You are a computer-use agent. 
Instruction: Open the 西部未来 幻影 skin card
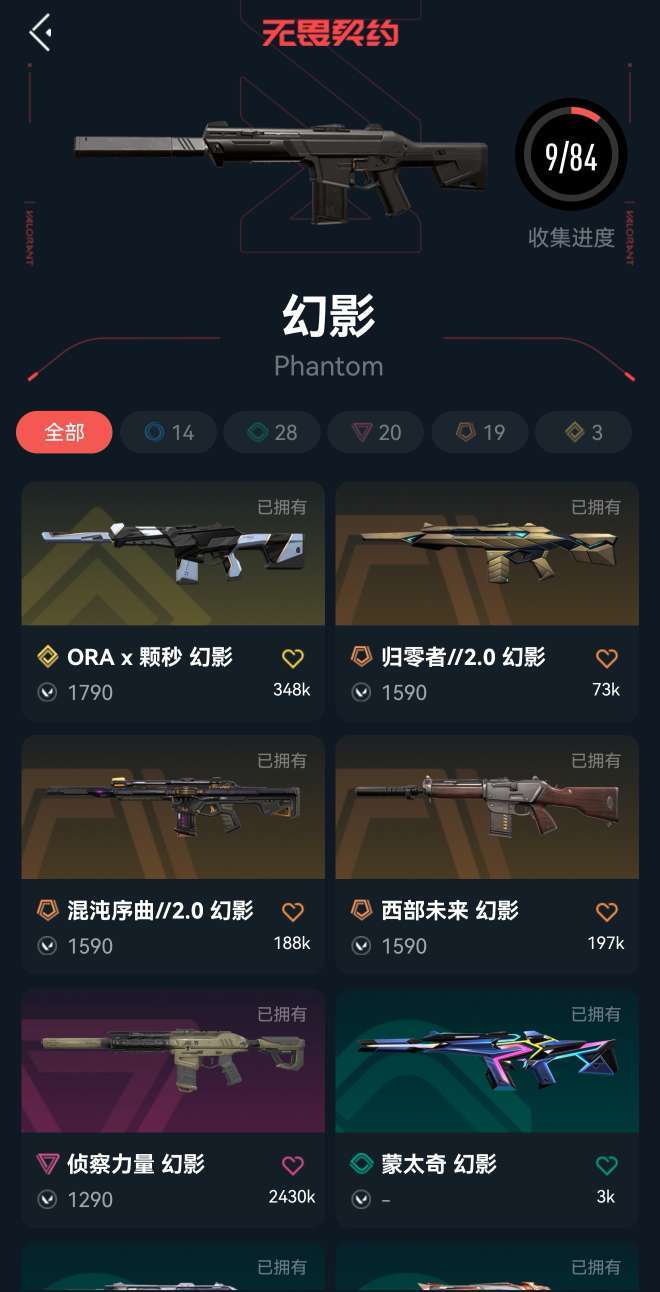click(487, 855)
